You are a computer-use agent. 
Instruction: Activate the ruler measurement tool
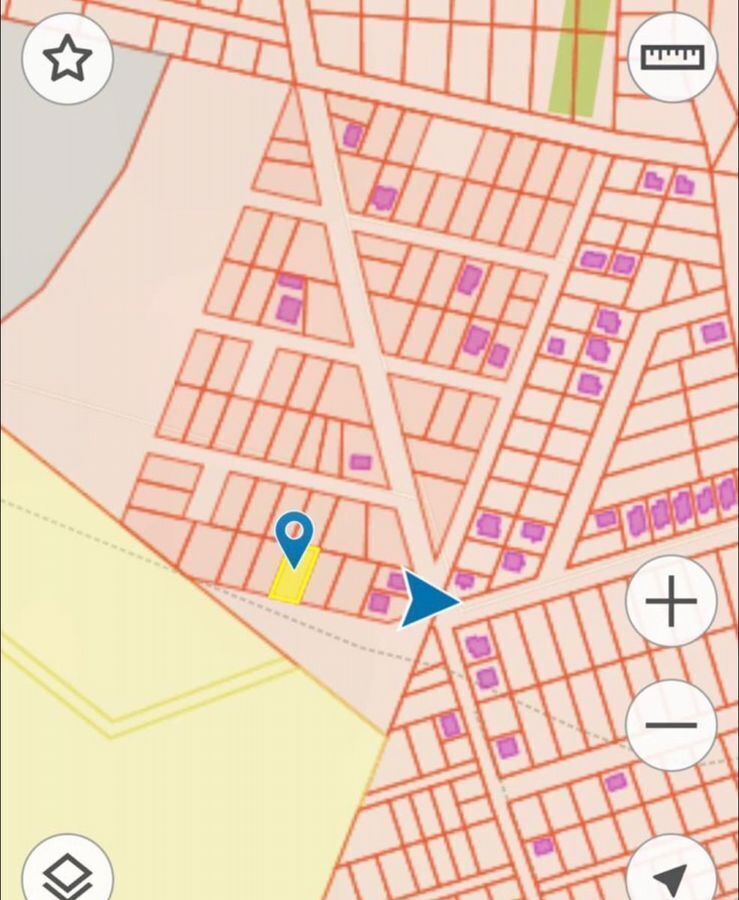[672, 58]
